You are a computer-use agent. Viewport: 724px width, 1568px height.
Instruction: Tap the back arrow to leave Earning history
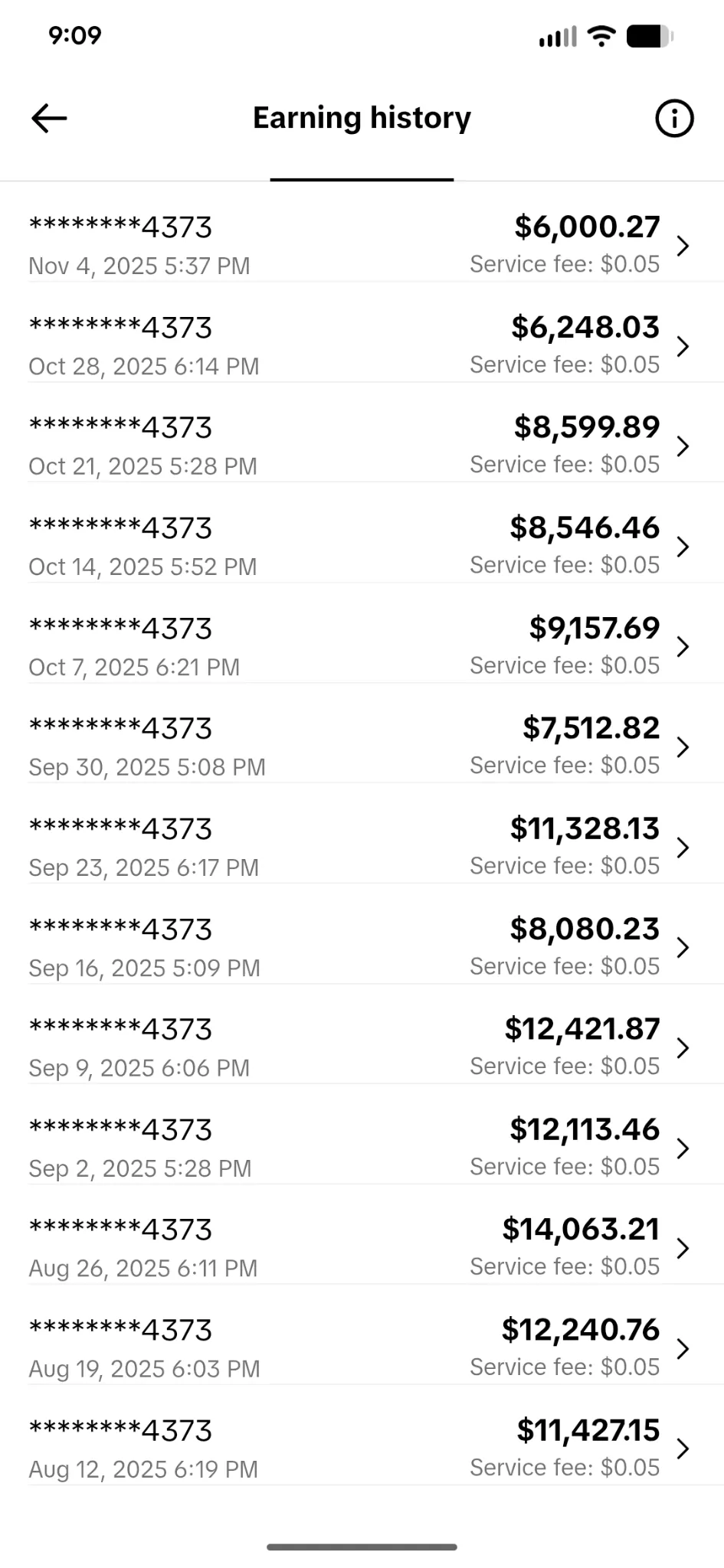[x=48, y=118]
